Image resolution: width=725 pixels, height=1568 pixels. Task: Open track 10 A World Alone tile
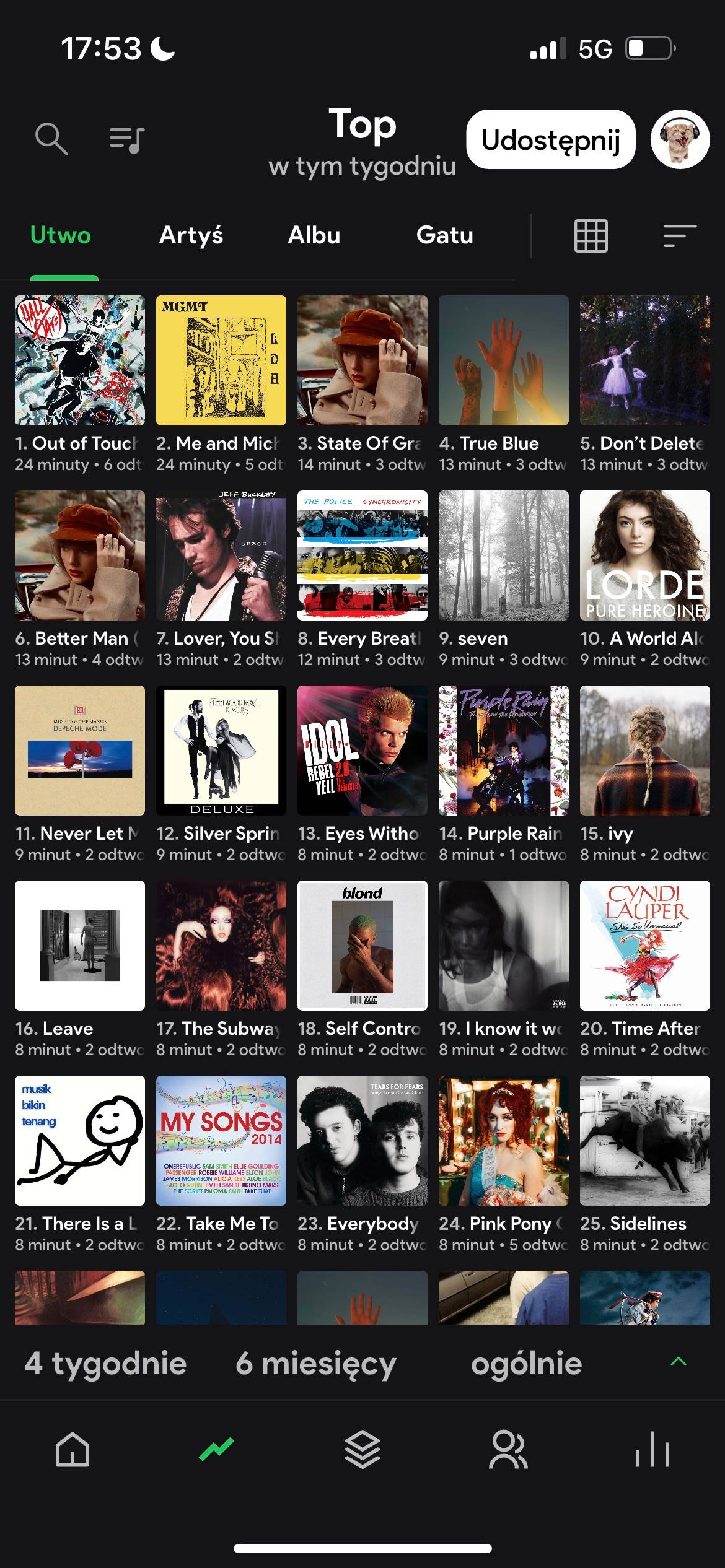coord(645,580)
